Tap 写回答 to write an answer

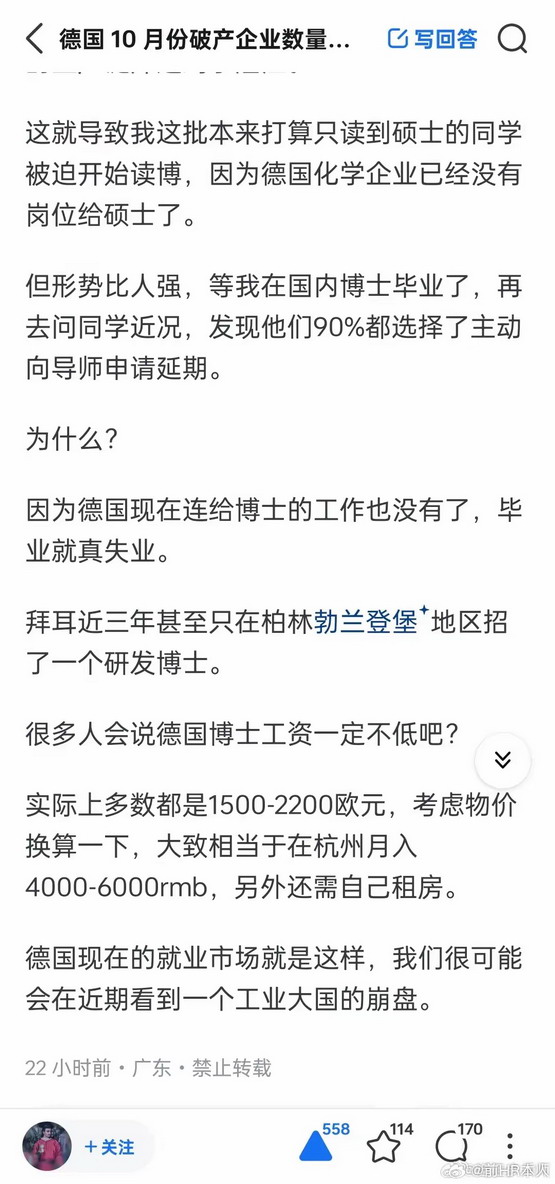coord(433,39)
